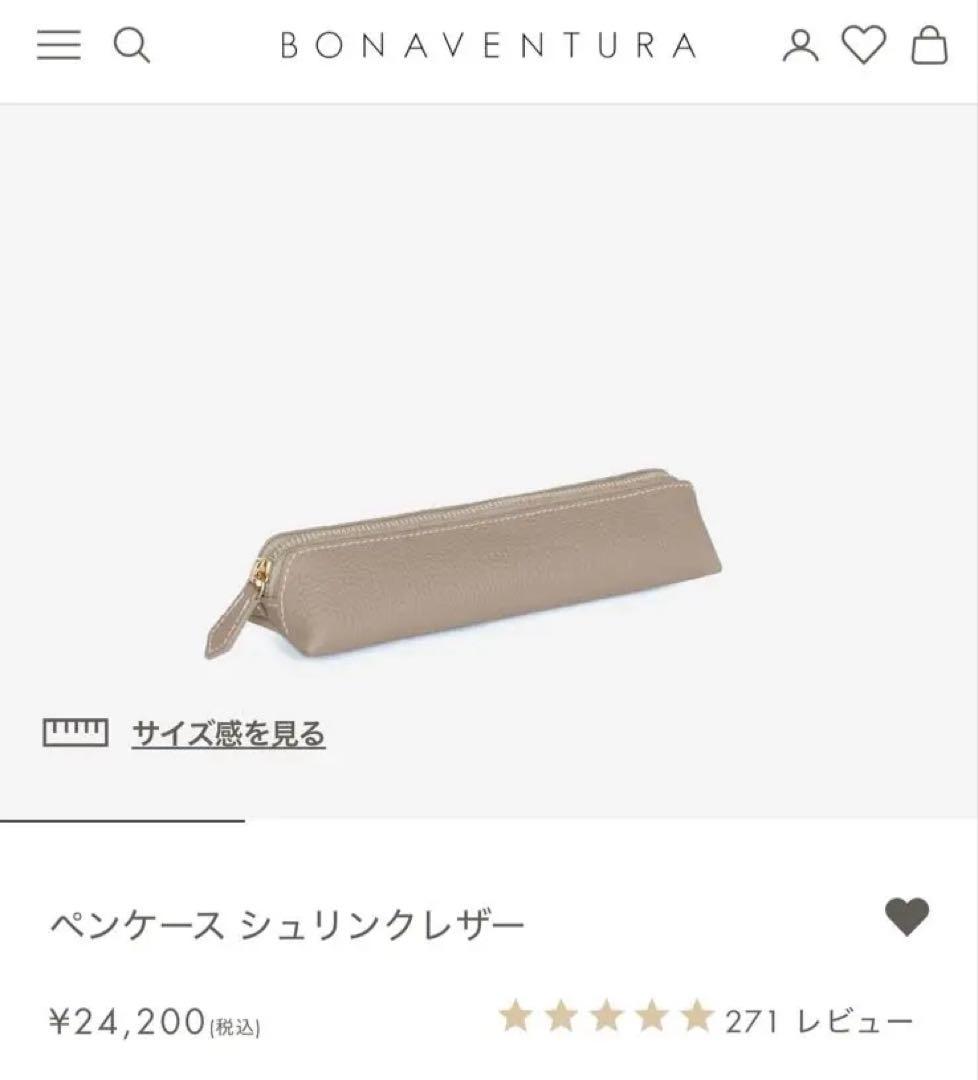The image size is (978, 1080).
Task: Select the account menu in header
Action: tap(797, 46)
